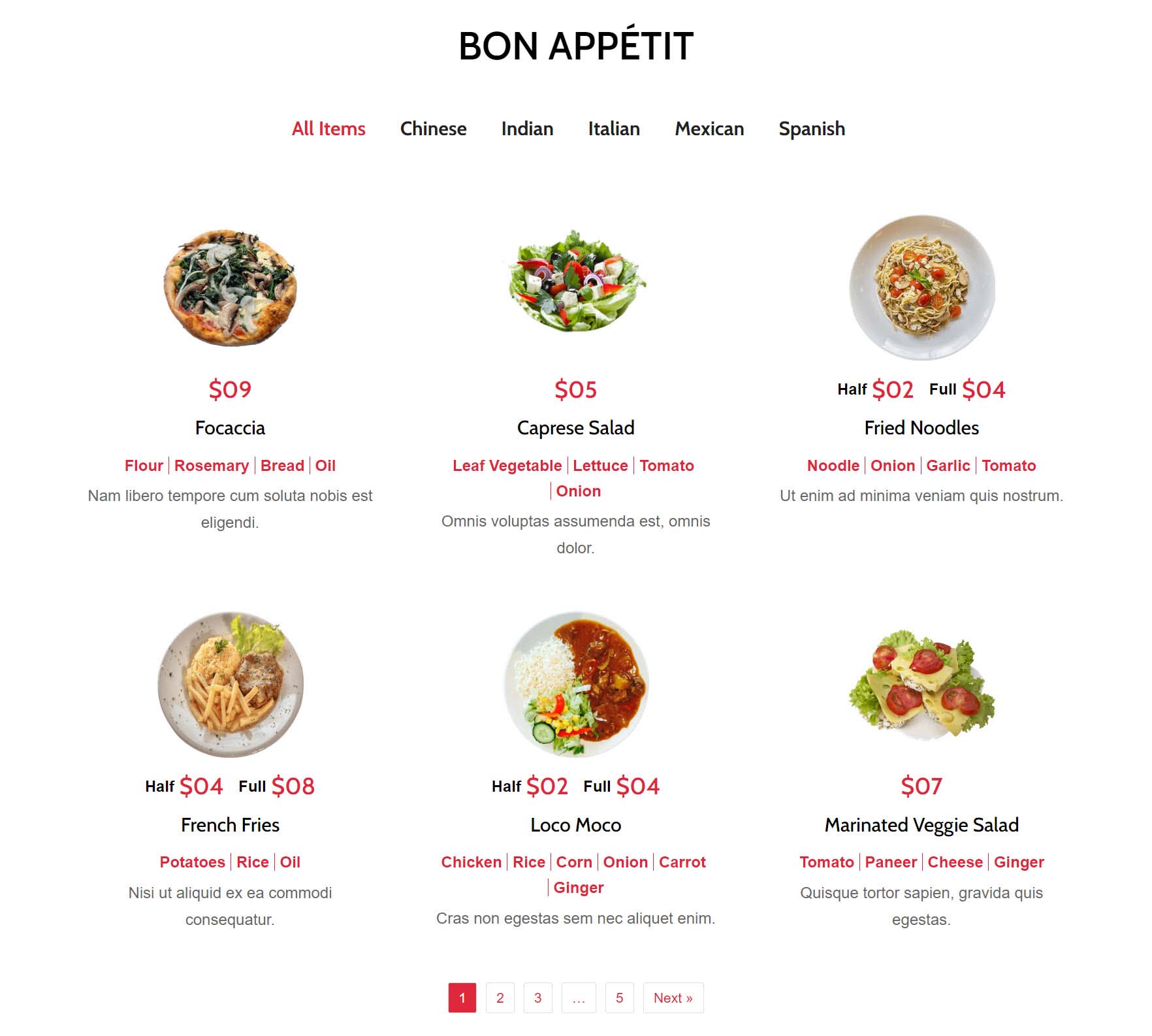The image size is (1152, 1036).
Task: Select the All Items filter
Action: pyautogui.click(x=328, y=129)
